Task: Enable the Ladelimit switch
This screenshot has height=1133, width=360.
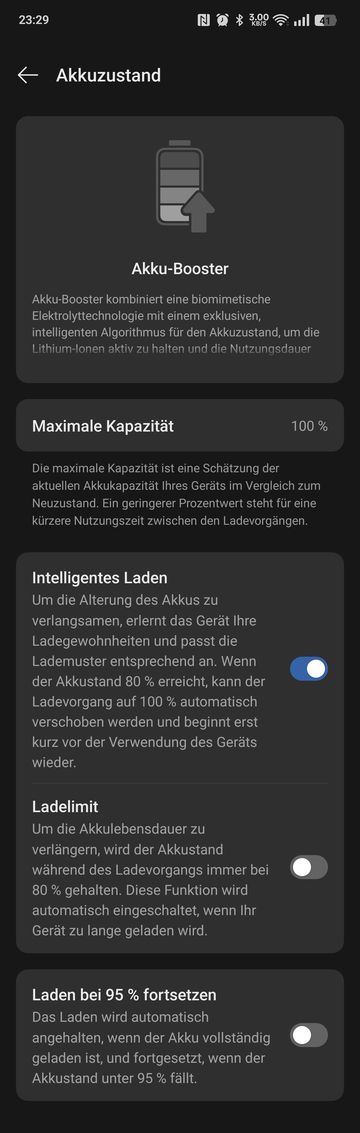Action: (309, 867)
